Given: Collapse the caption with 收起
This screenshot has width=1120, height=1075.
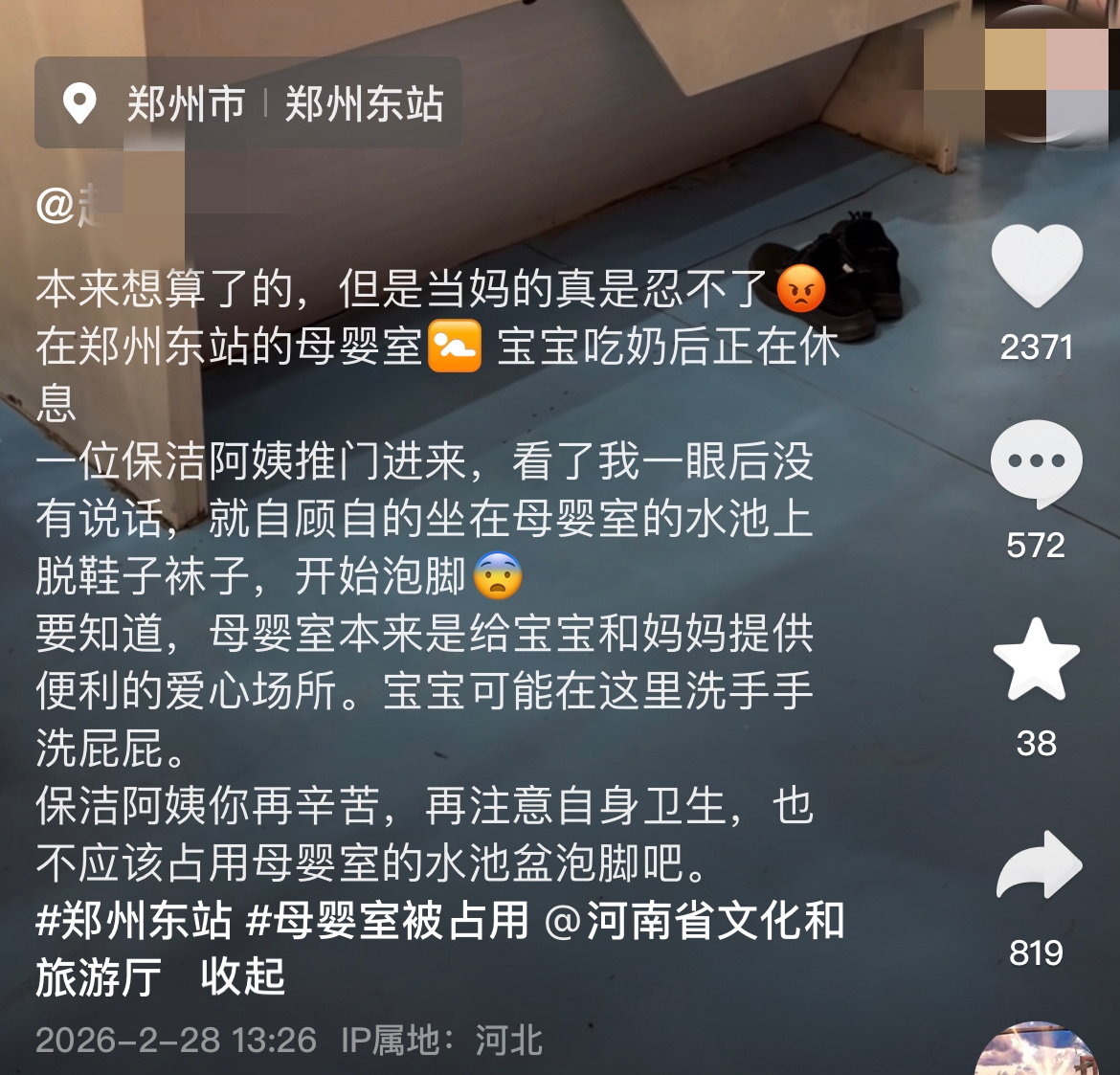Looking at the screenshot, I should (x=243, y=977).
